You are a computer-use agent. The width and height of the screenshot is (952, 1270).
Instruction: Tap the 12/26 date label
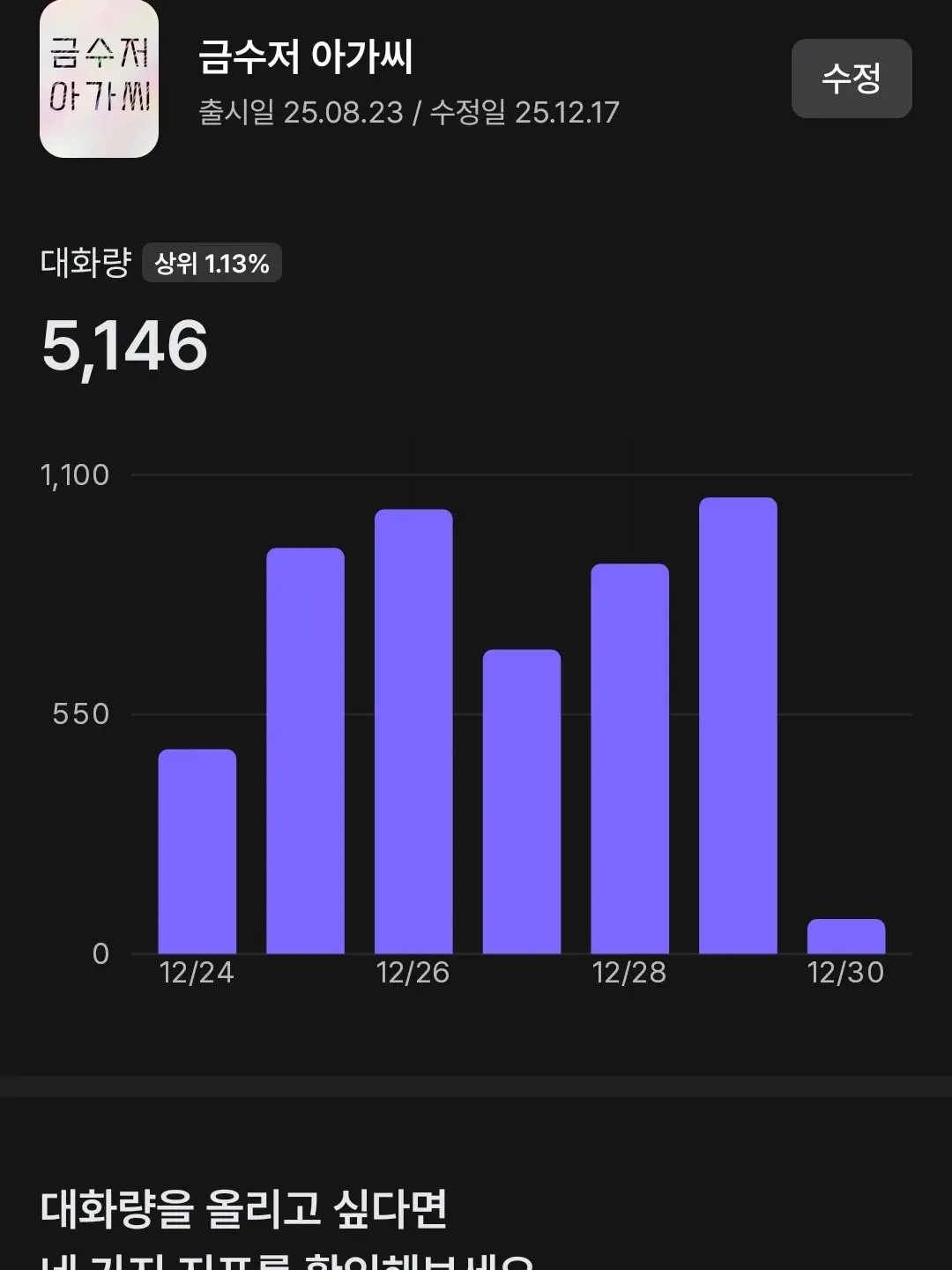click(415, 974)
